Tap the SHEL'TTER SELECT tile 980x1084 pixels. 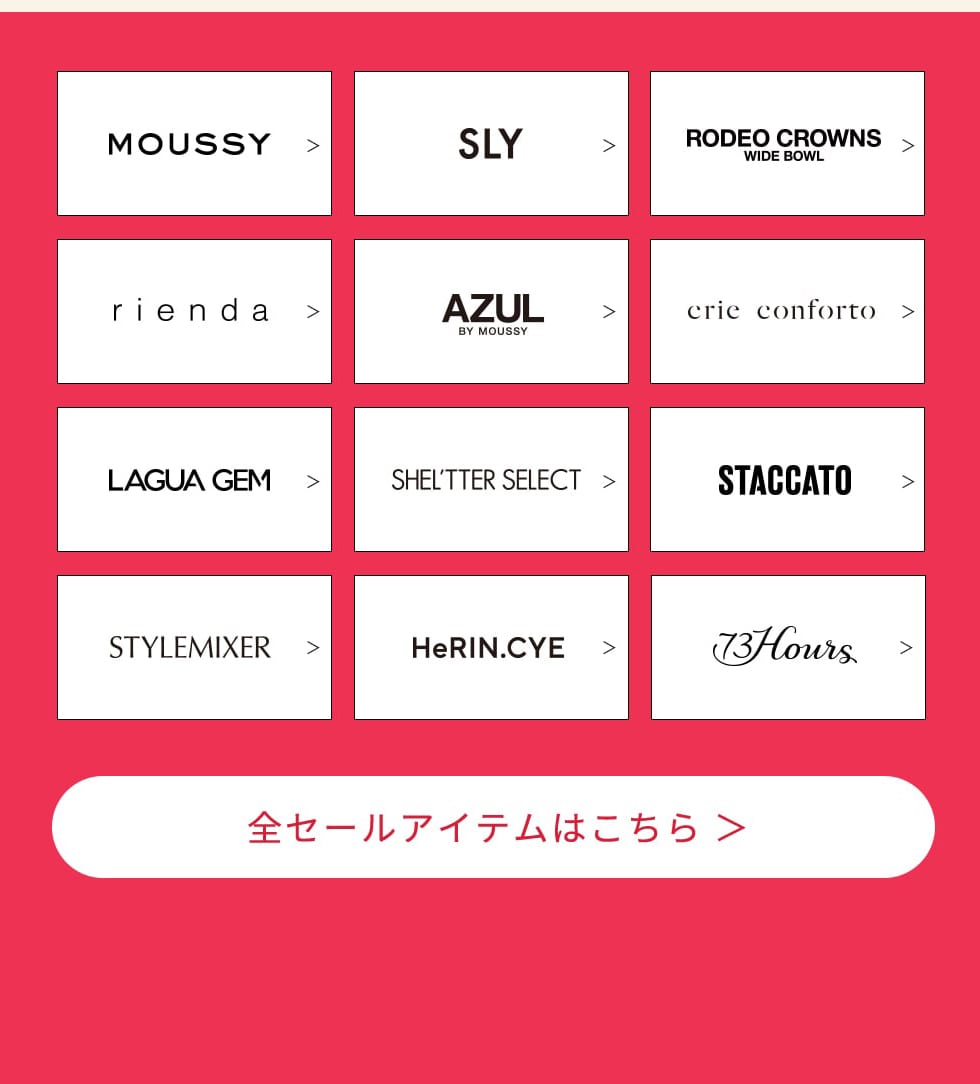tap(491, 479)
